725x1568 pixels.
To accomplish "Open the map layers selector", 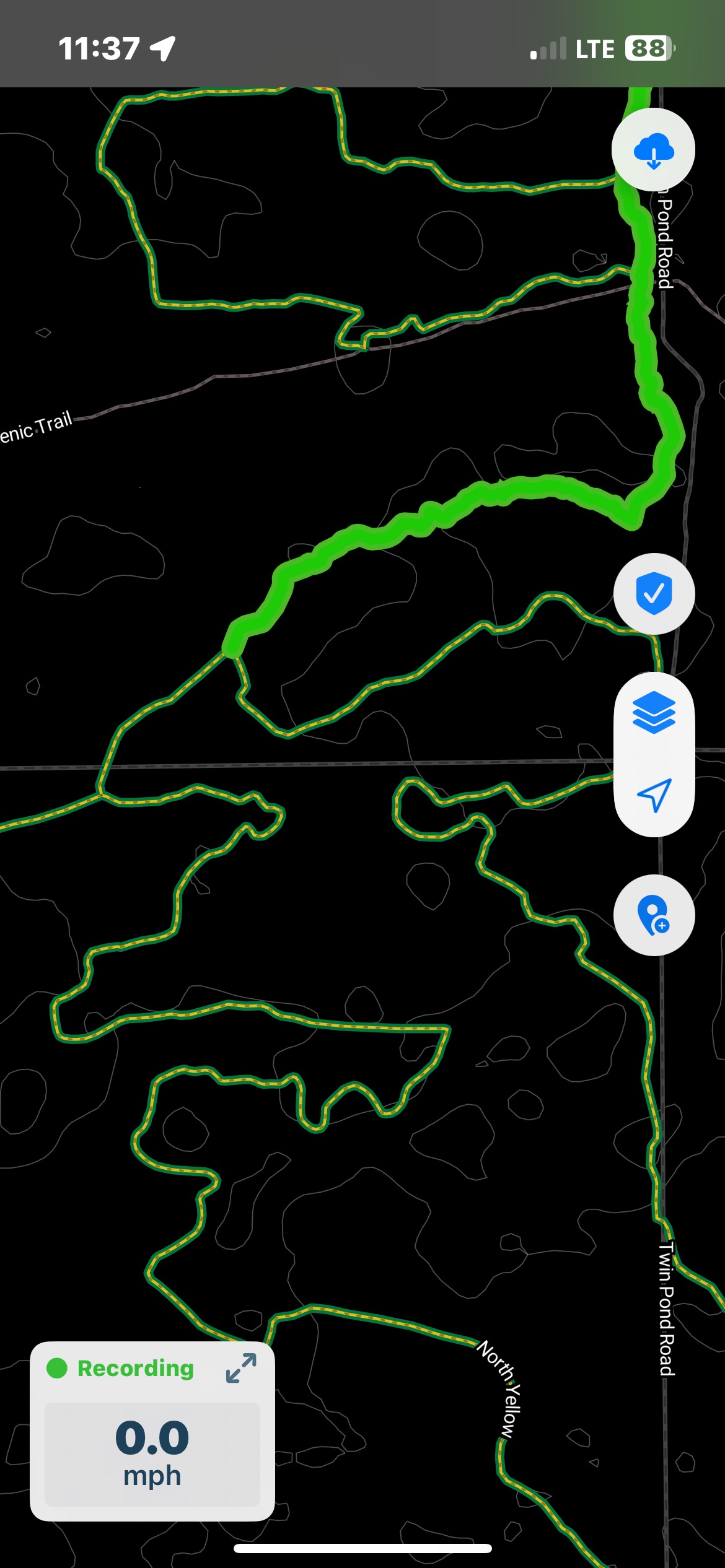I will [x=654, y=713].
